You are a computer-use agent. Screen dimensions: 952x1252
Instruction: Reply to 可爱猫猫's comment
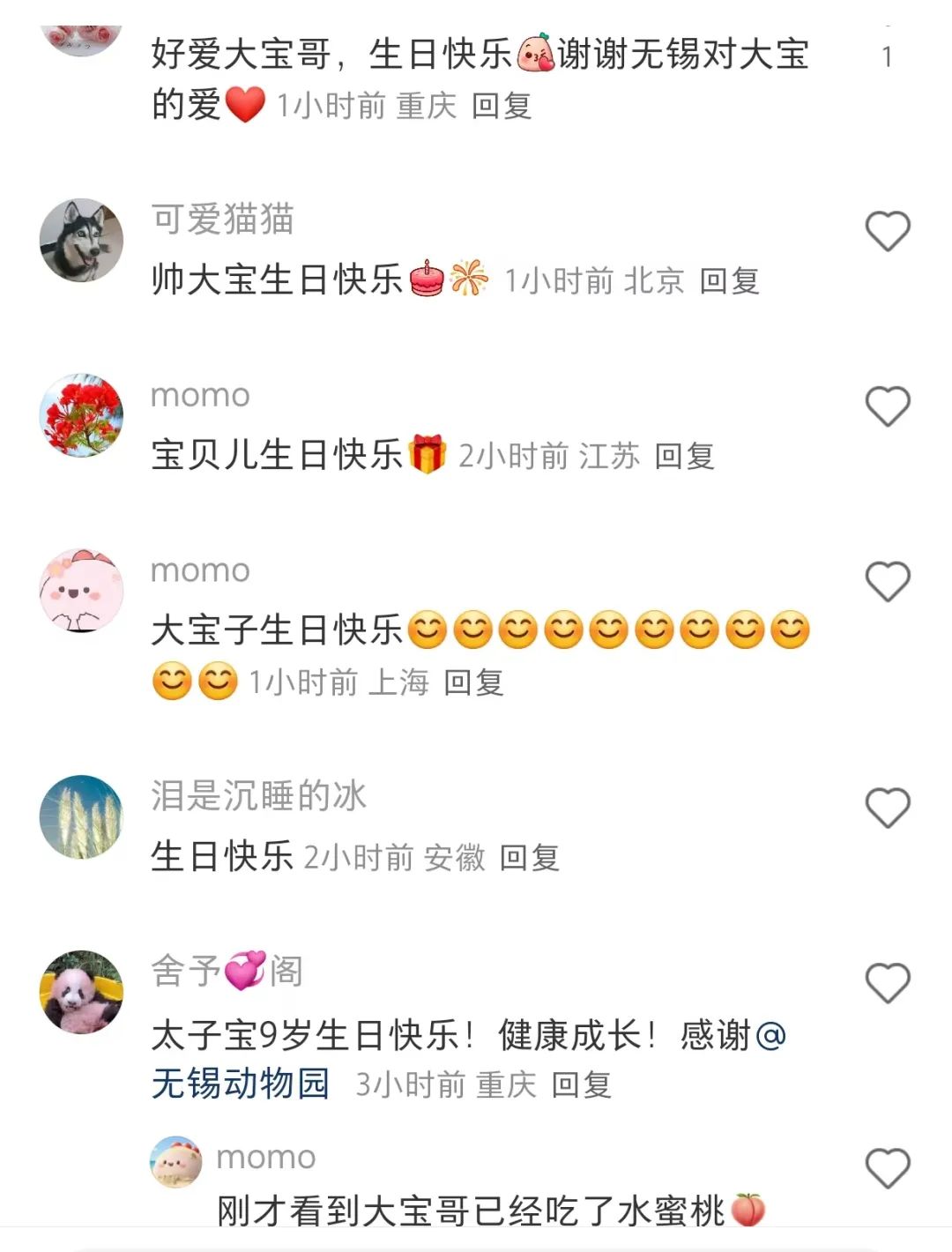pos(729,281)
